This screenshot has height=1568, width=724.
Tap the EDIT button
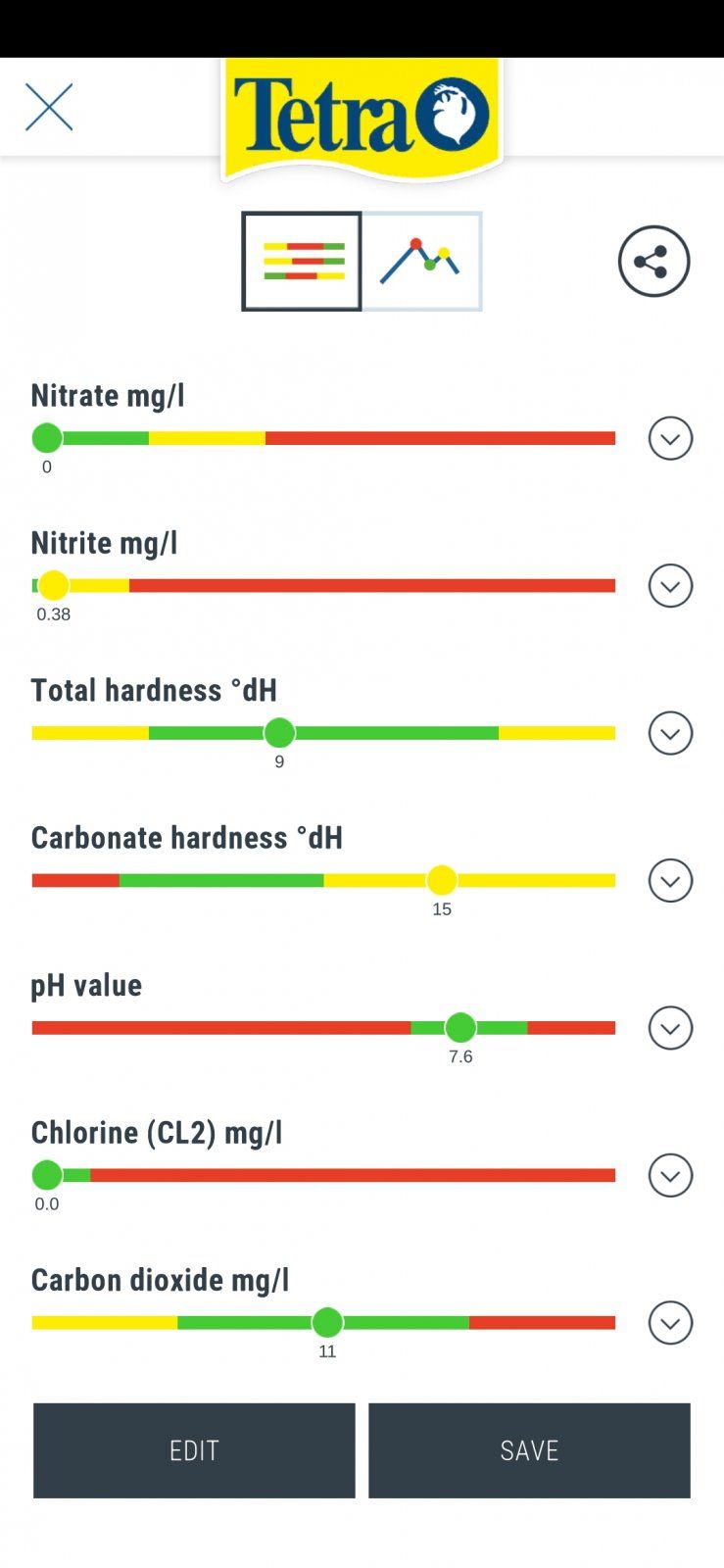[194, 1450]
